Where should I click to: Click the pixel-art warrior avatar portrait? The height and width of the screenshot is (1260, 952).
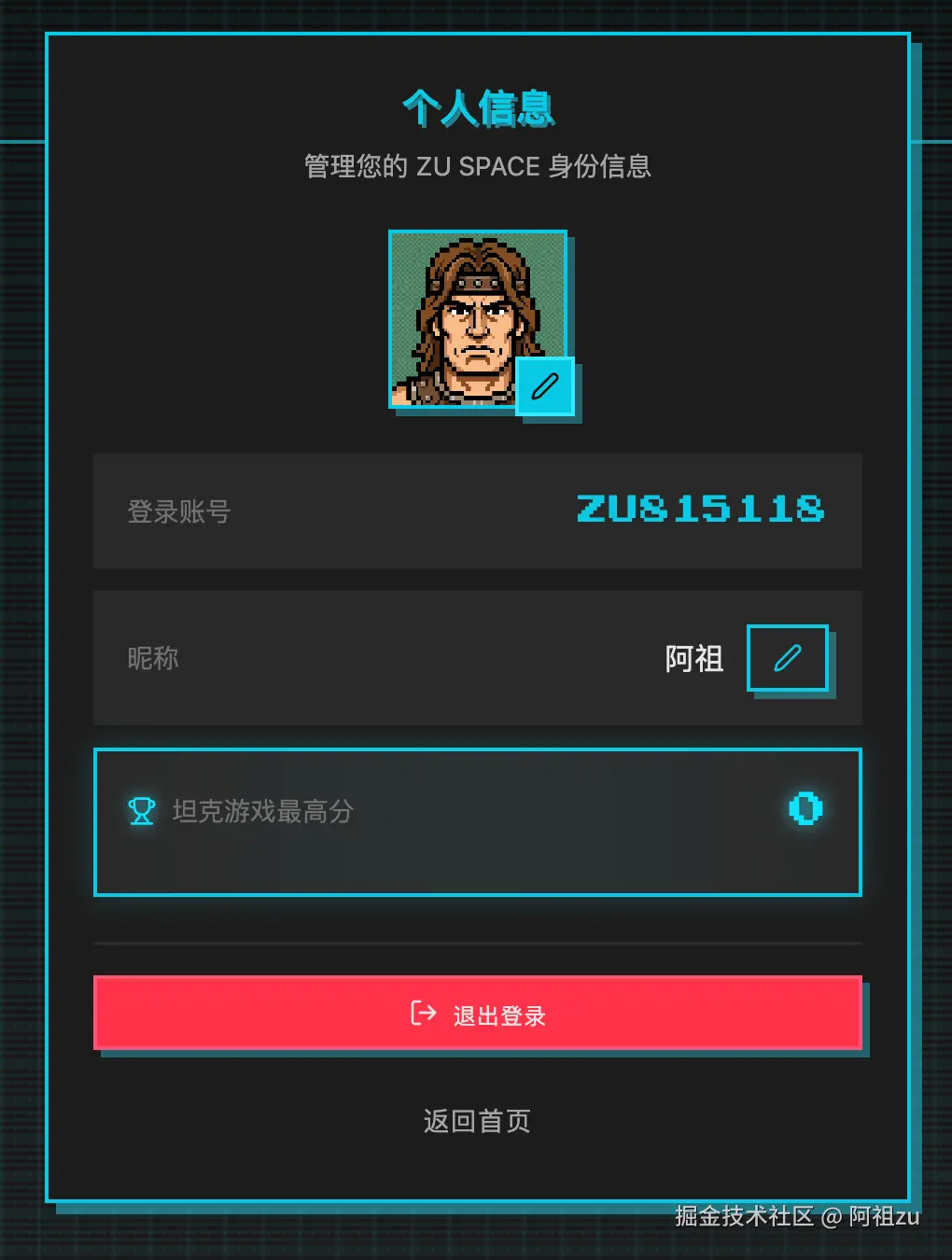(477, 317)
